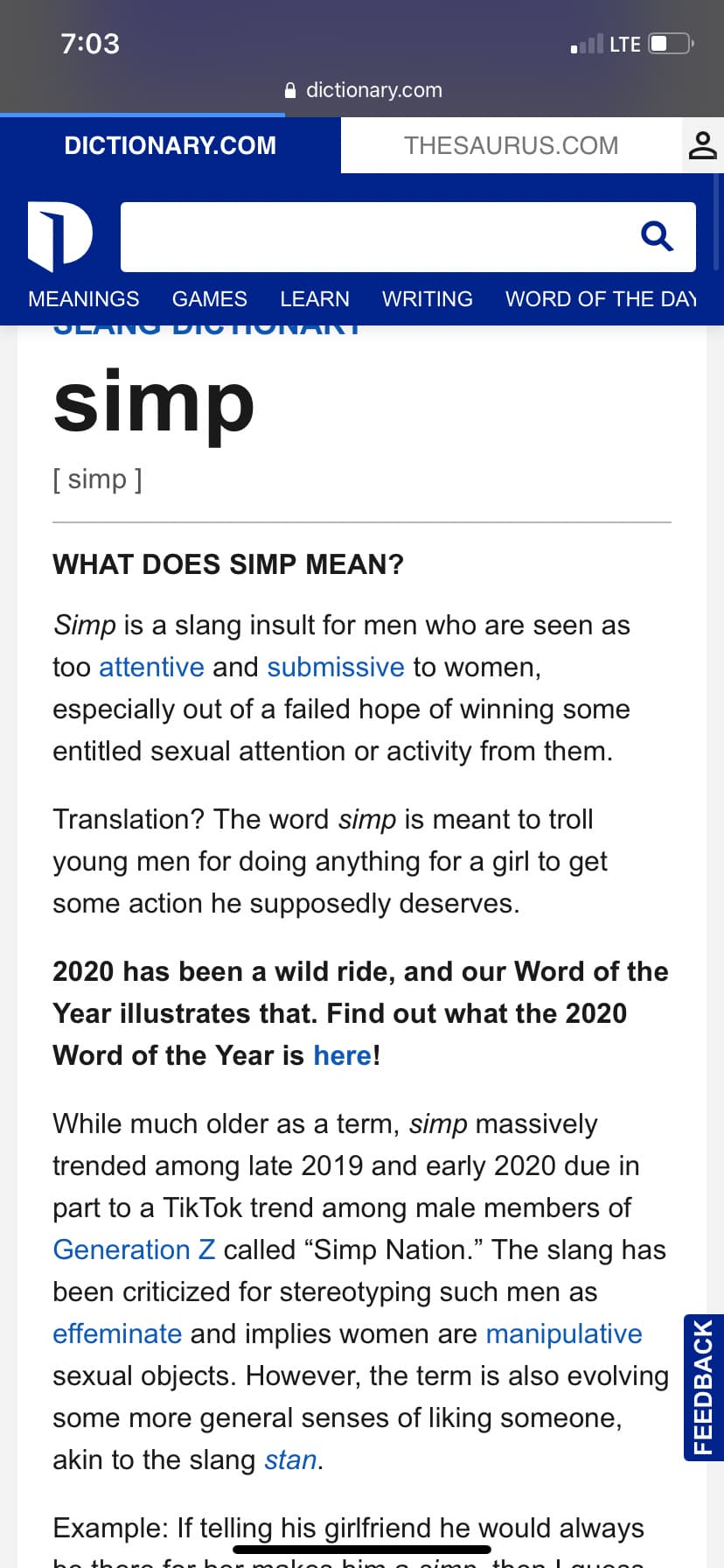Open the Writing menu

(x=428, y=299)
